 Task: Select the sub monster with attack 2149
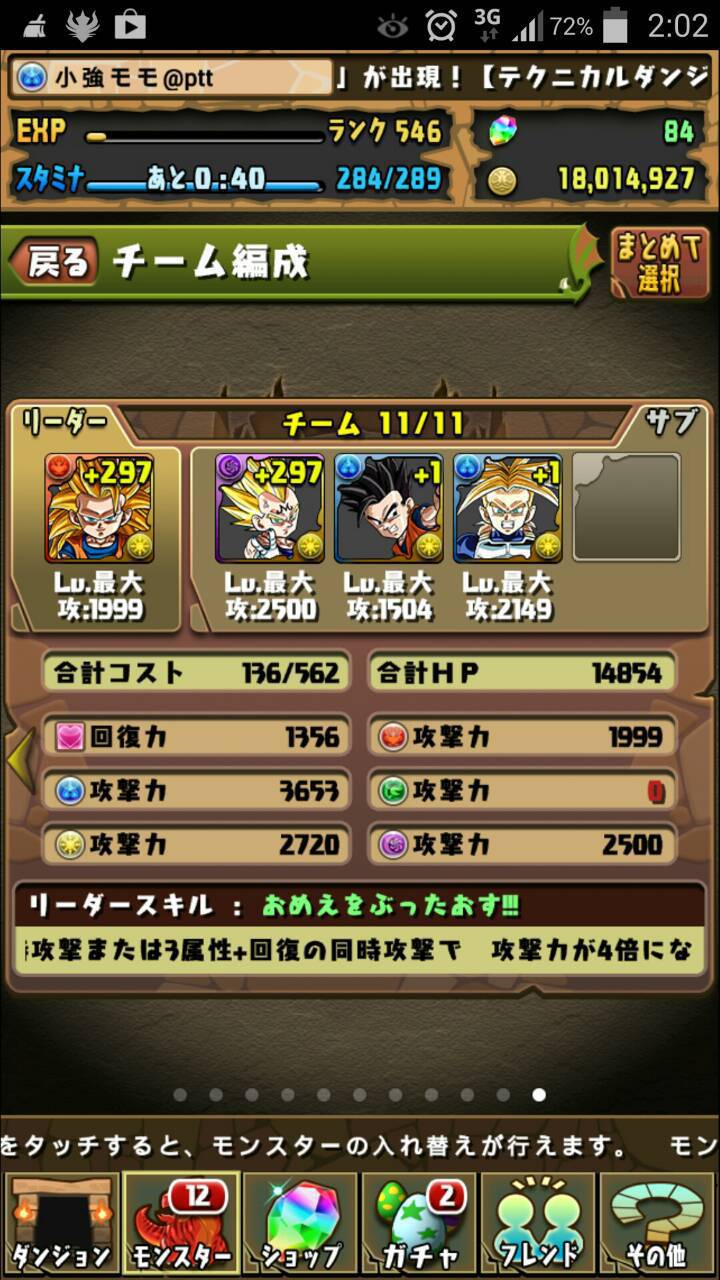(508, 508)
